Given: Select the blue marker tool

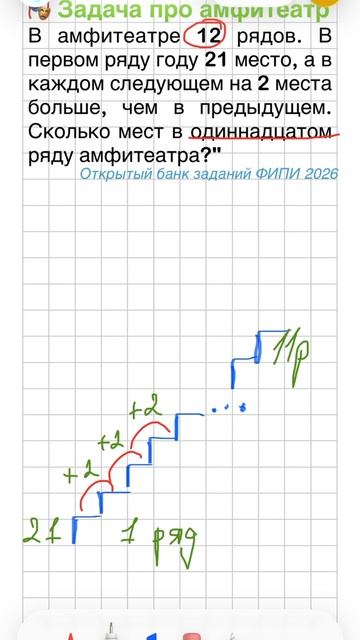Looking at the screenshot, I should (151, 636).
